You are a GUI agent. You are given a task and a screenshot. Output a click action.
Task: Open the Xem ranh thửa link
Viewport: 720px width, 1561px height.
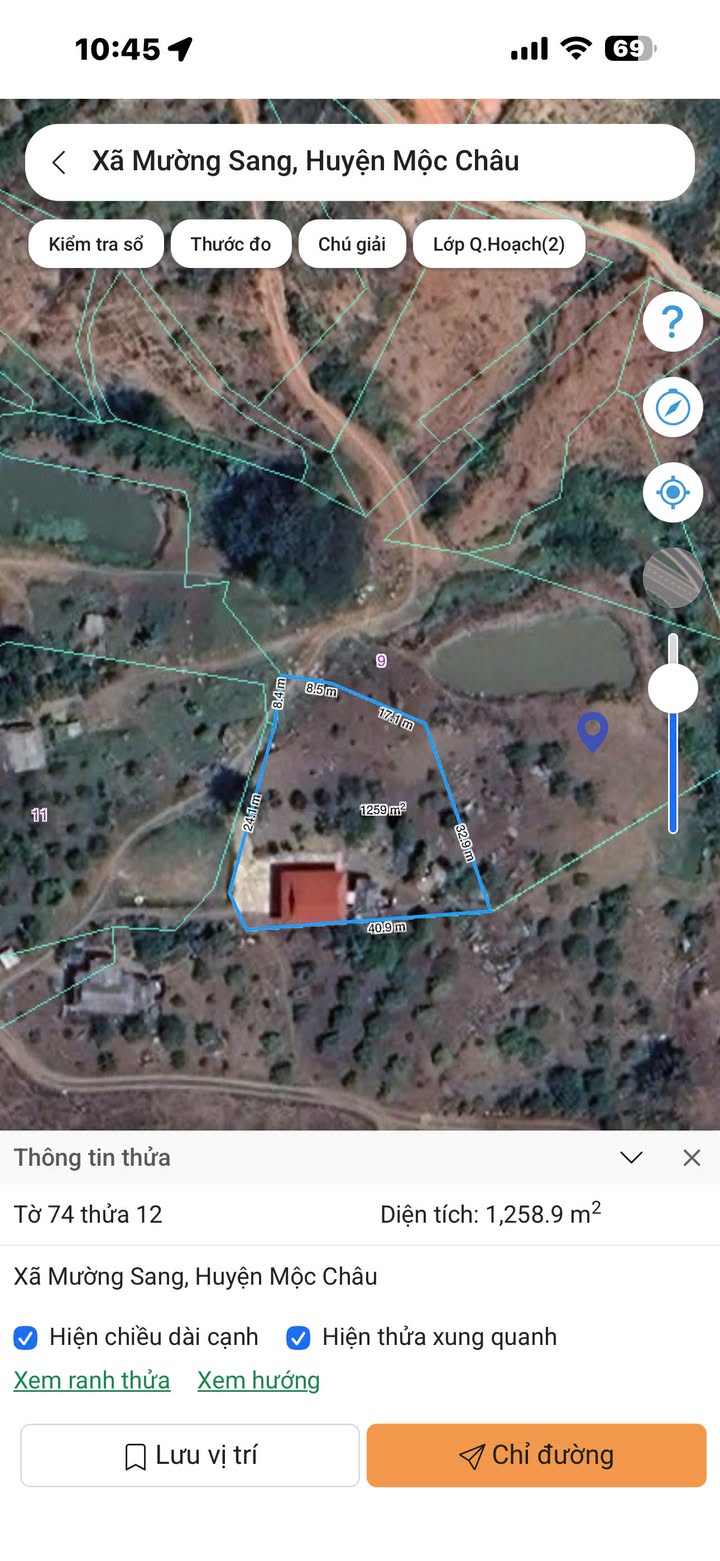click(x=92, y=1381)
